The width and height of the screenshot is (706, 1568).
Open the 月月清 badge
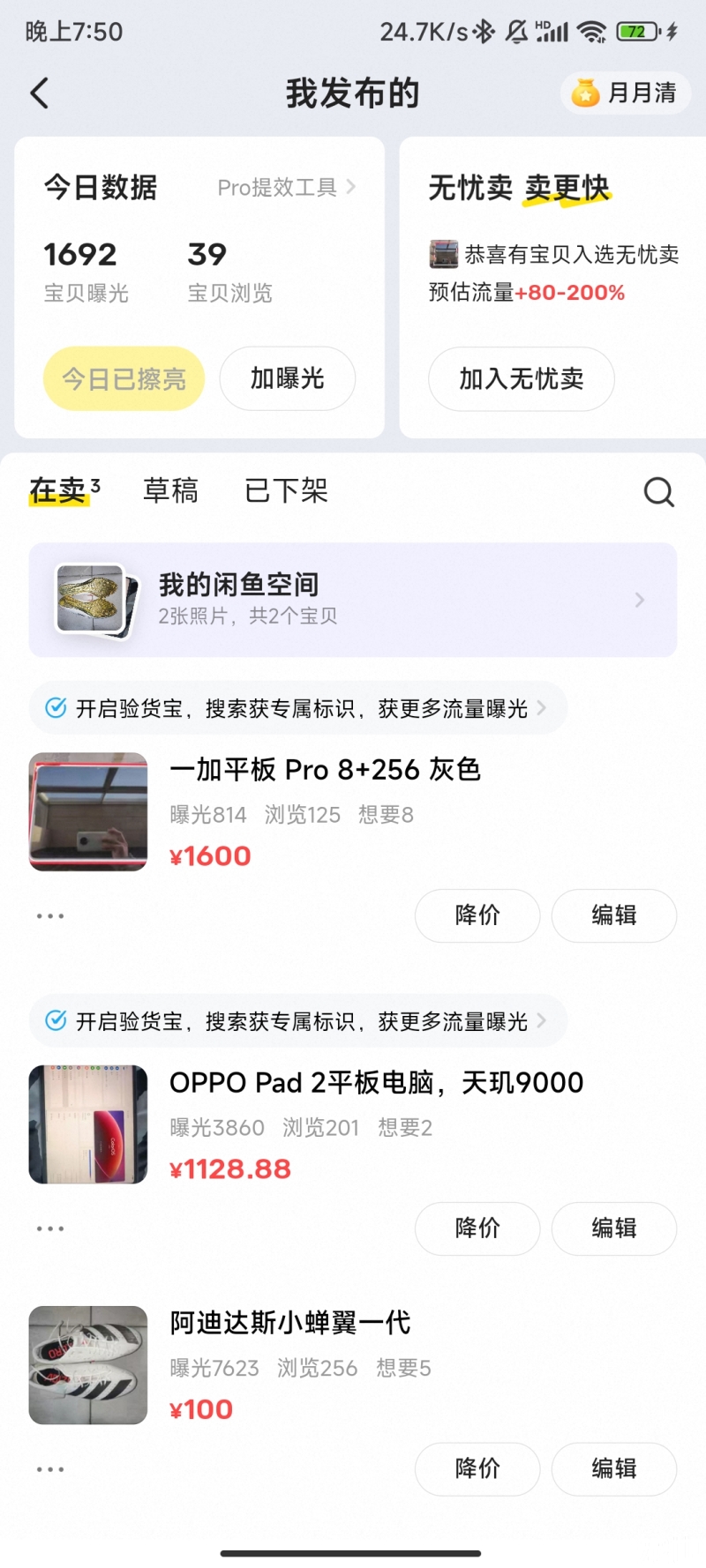pyautogui.click(x=625, y=93)
